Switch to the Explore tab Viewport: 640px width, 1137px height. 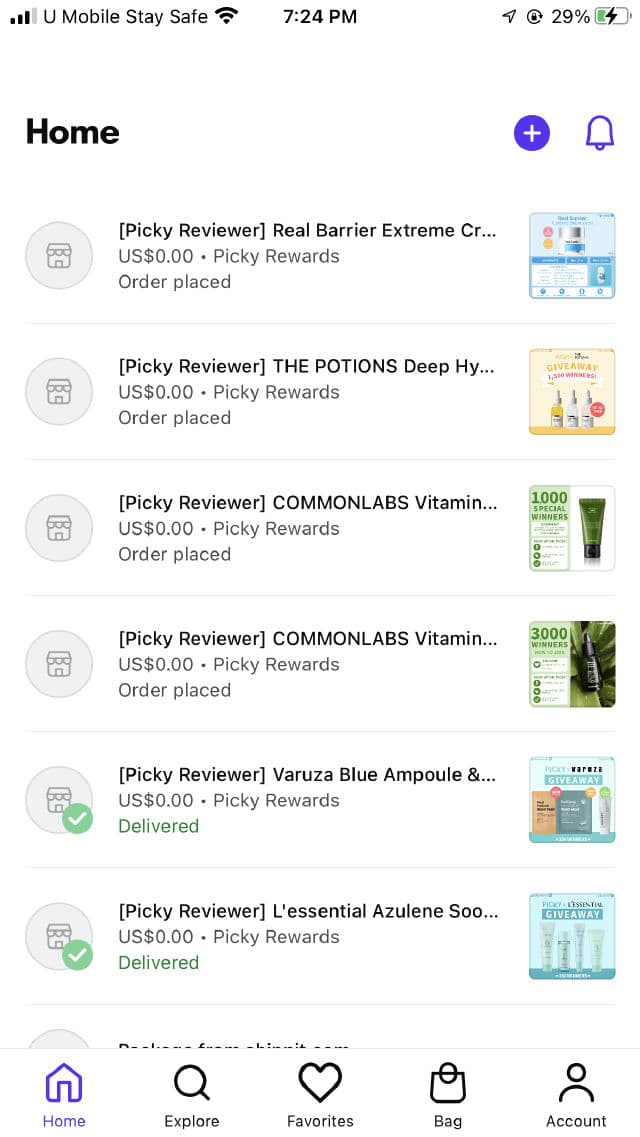(192, 1095)
